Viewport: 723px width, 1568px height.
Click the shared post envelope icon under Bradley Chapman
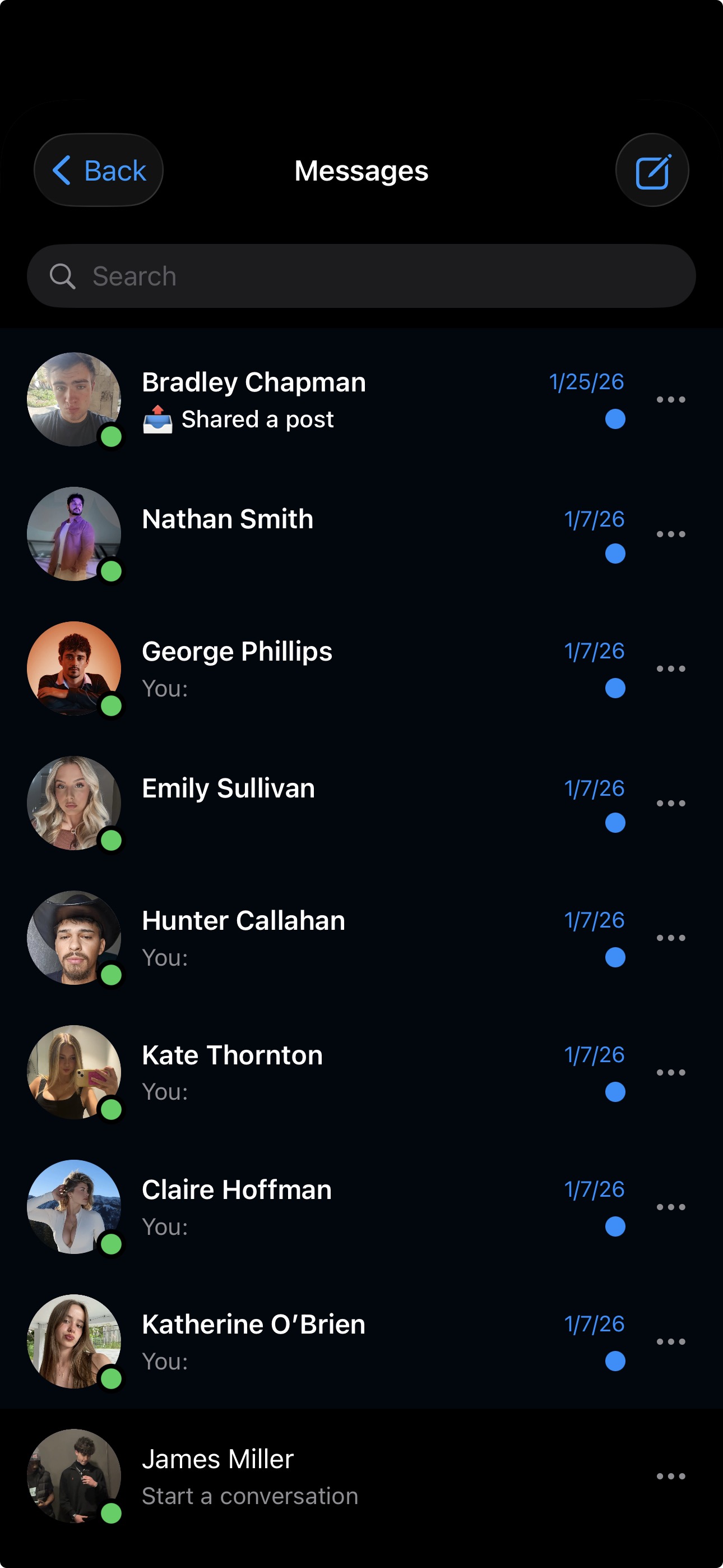click(157, 418)
